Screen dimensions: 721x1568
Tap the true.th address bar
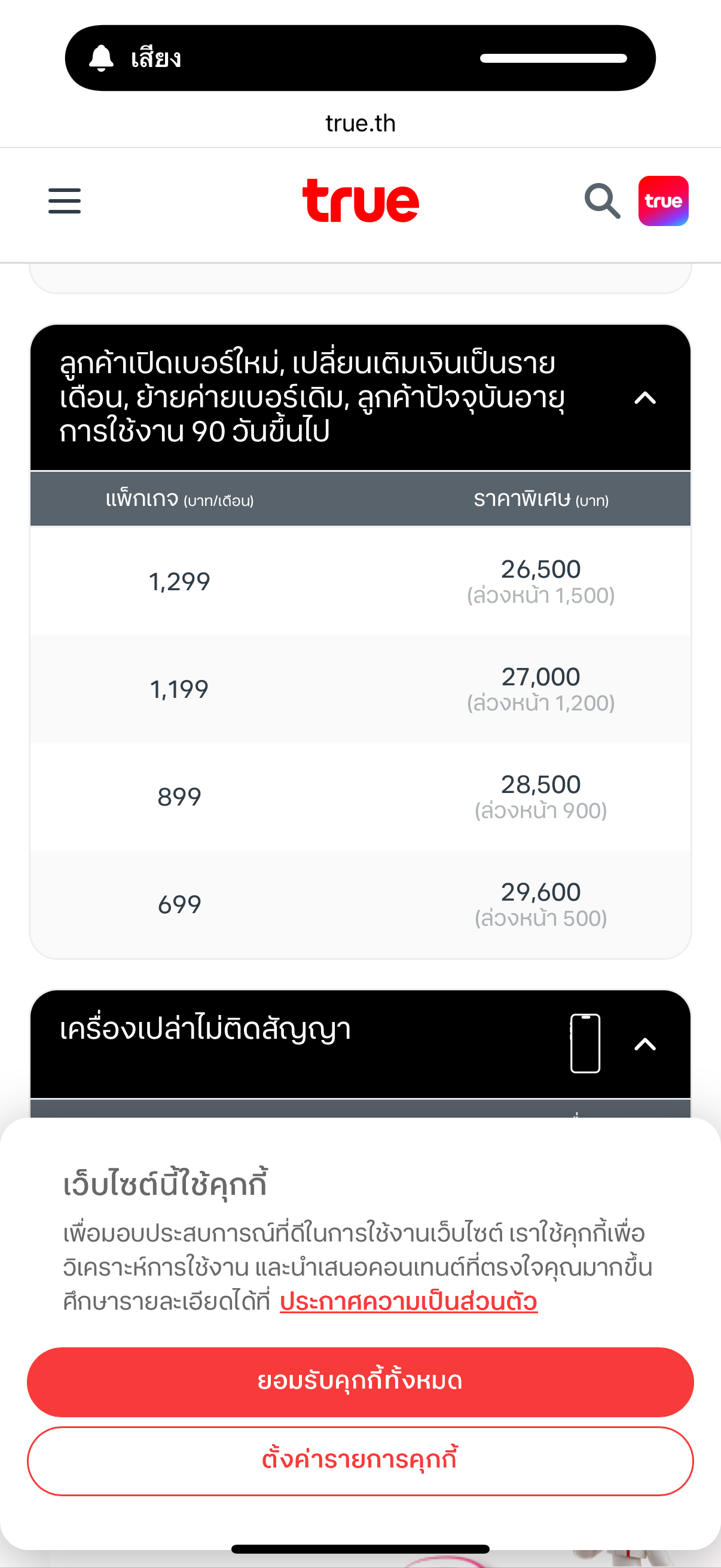pyautogui.click(x=360, y=124)
